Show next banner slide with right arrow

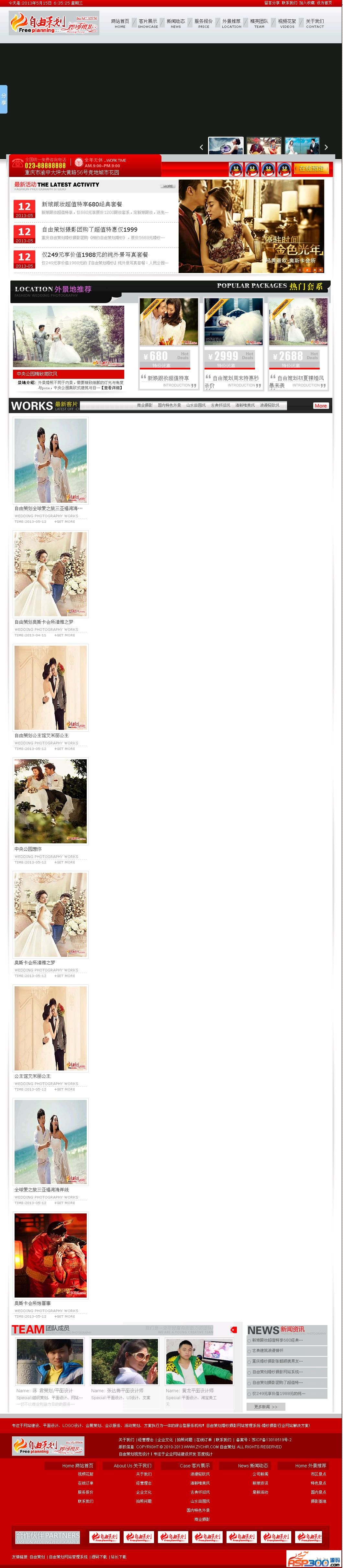(x=326, y=147)
